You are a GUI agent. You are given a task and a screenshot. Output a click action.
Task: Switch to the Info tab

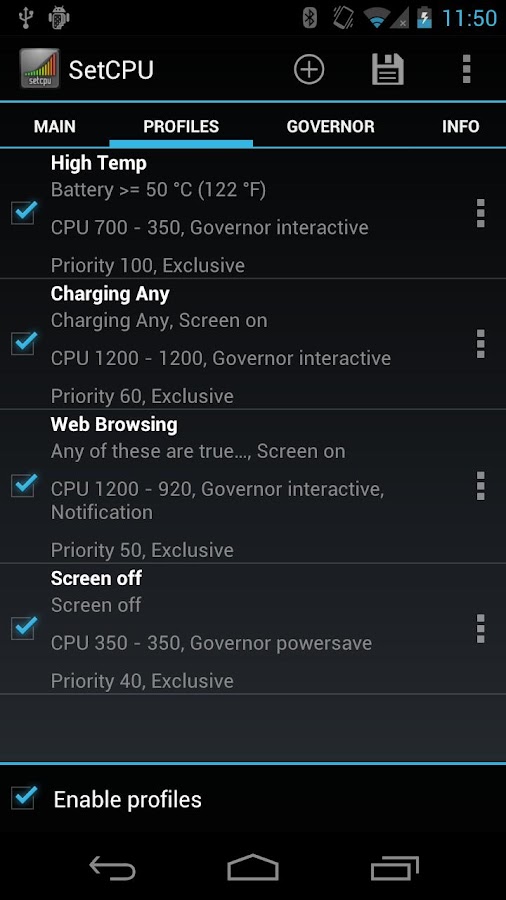pos(461,126)
